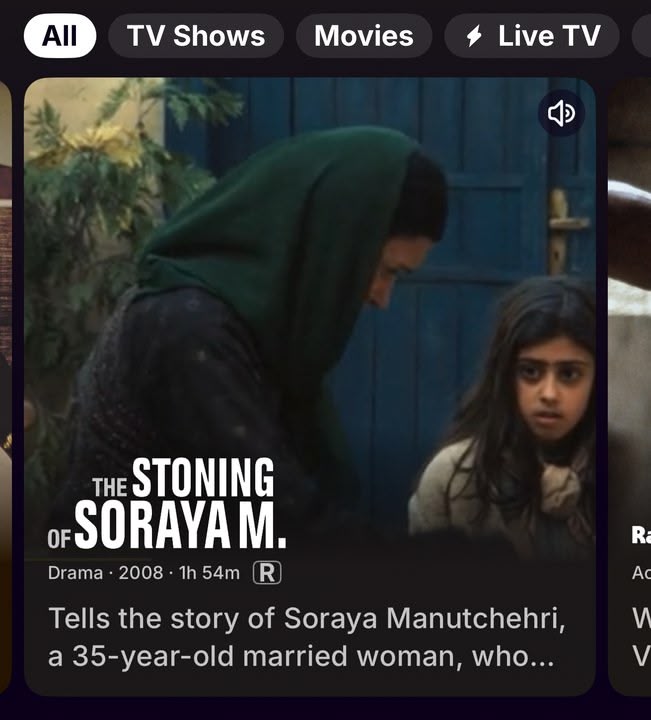This screenshot has height=720, width=651.
Task: Switch to the TV Shows filter
Action: (196, 36)
